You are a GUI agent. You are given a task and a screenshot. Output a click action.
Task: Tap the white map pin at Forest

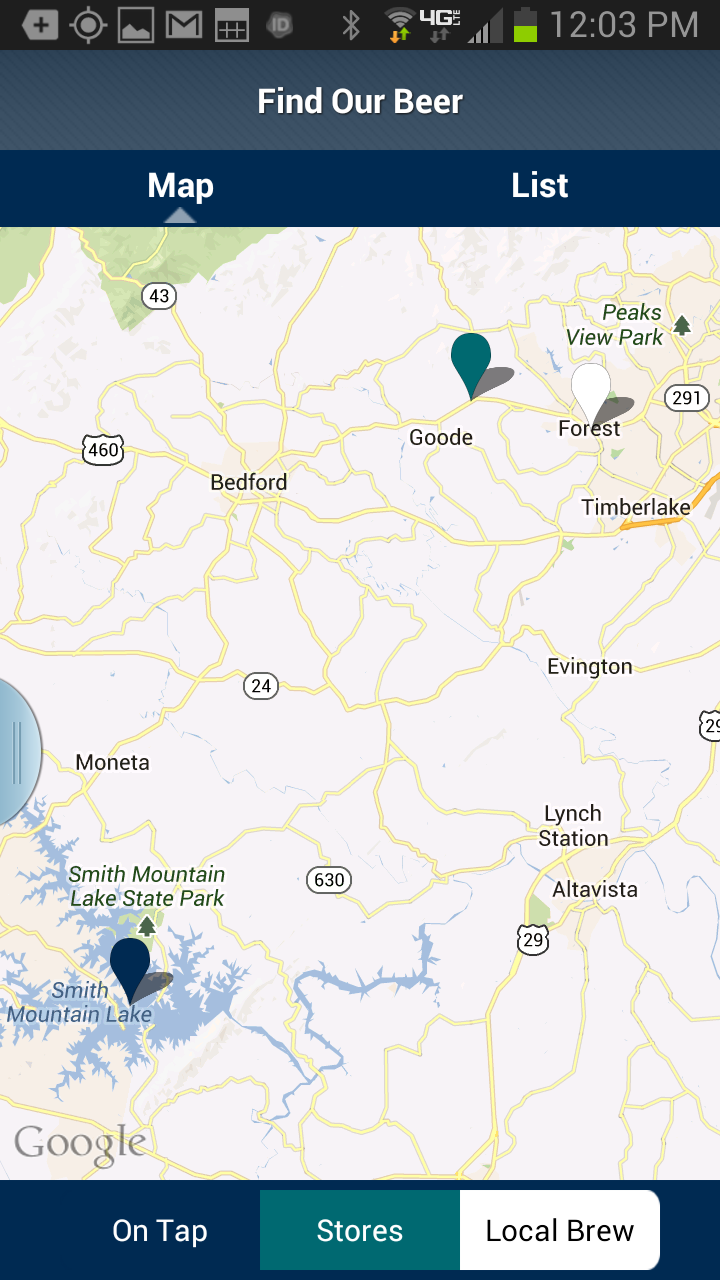pos(591,390)
